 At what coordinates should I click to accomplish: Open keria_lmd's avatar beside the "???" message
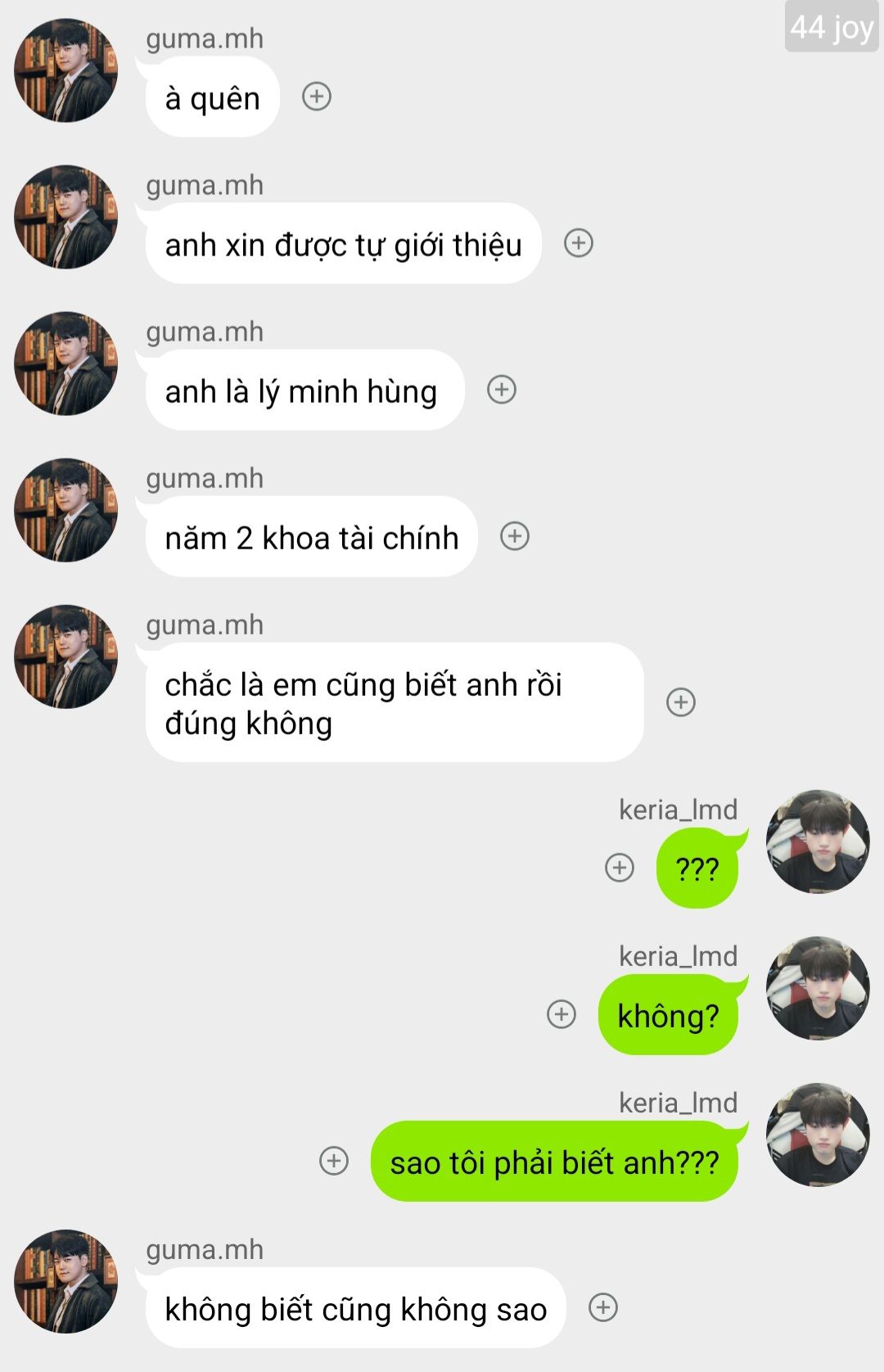point(817,842)
